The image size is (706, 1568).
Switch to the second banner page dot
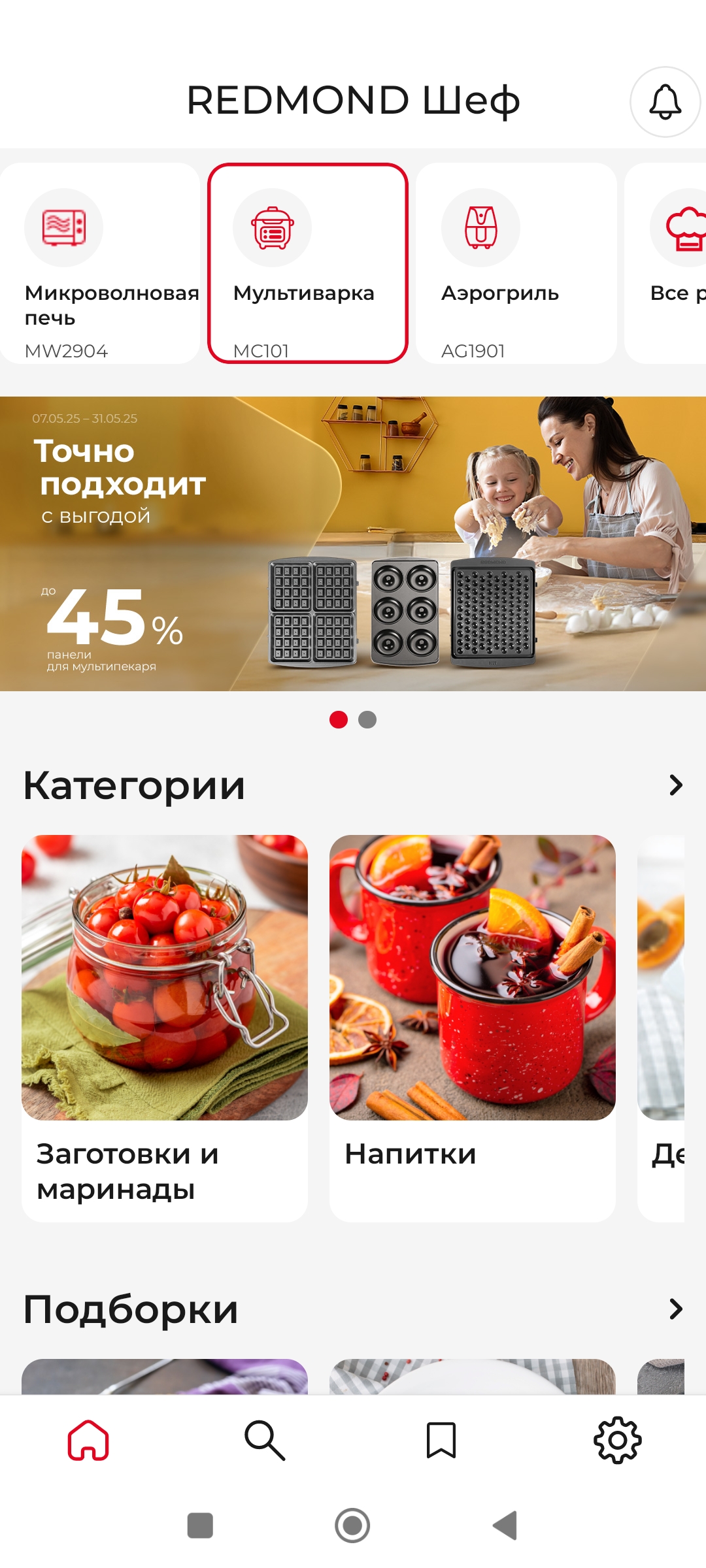coord(367,719)
